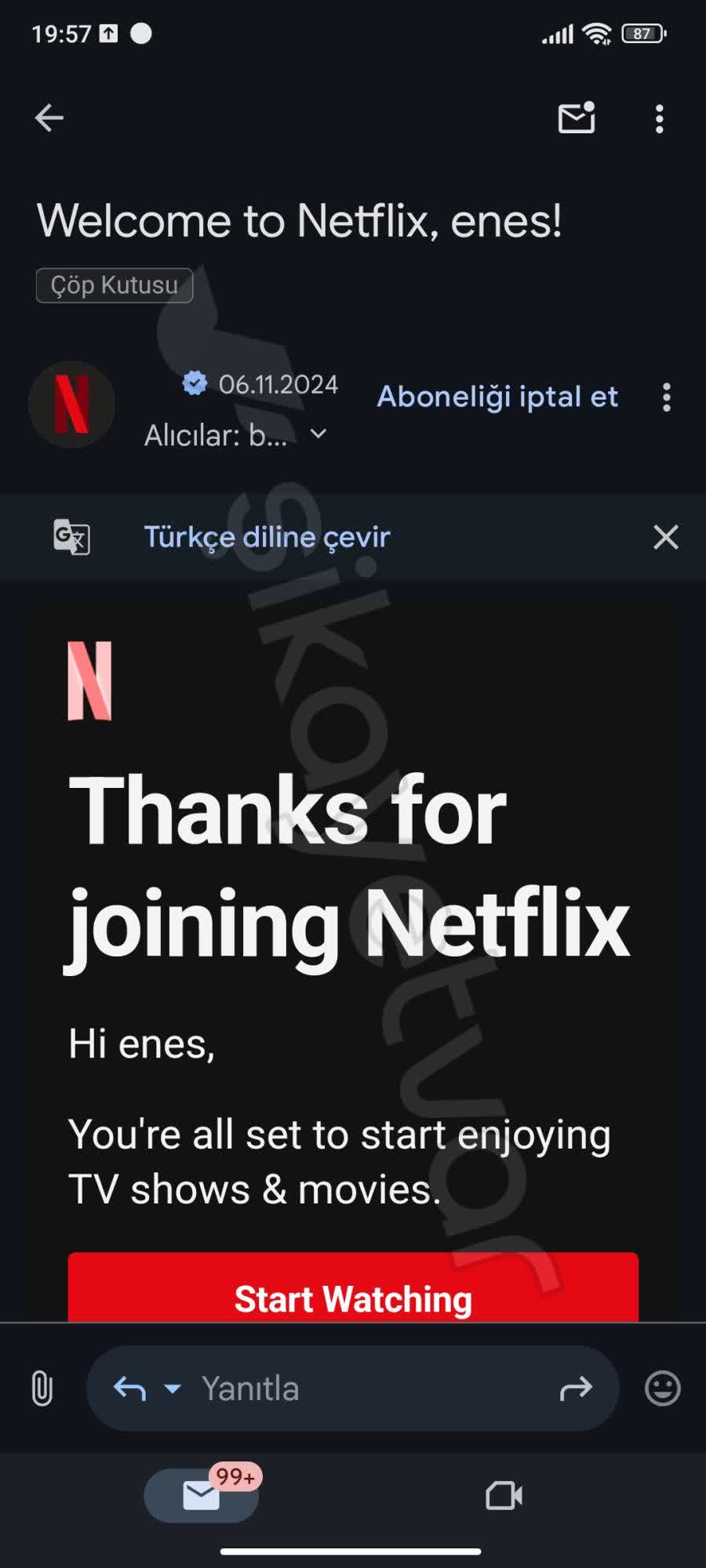Screen dimensions: 706x1568
Task: Open the Netflix sender avatar
Action: point(72,405)
